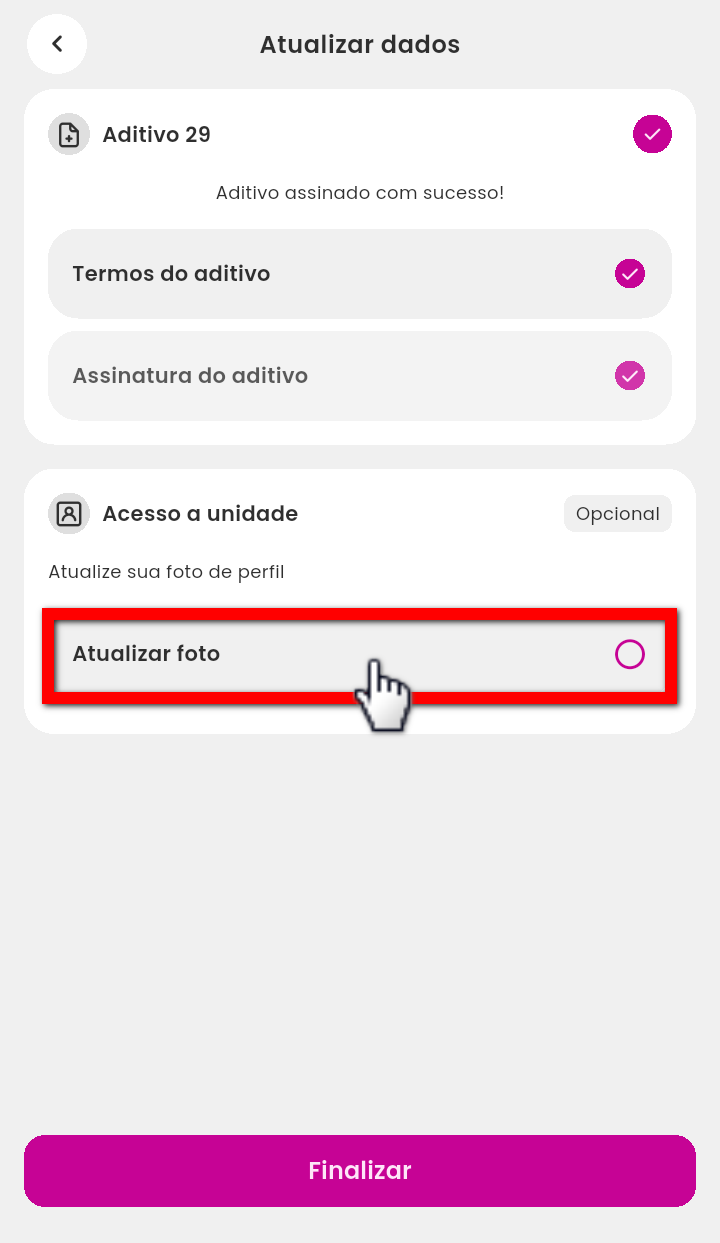Tap the Finalizar button

[359, 1171]
